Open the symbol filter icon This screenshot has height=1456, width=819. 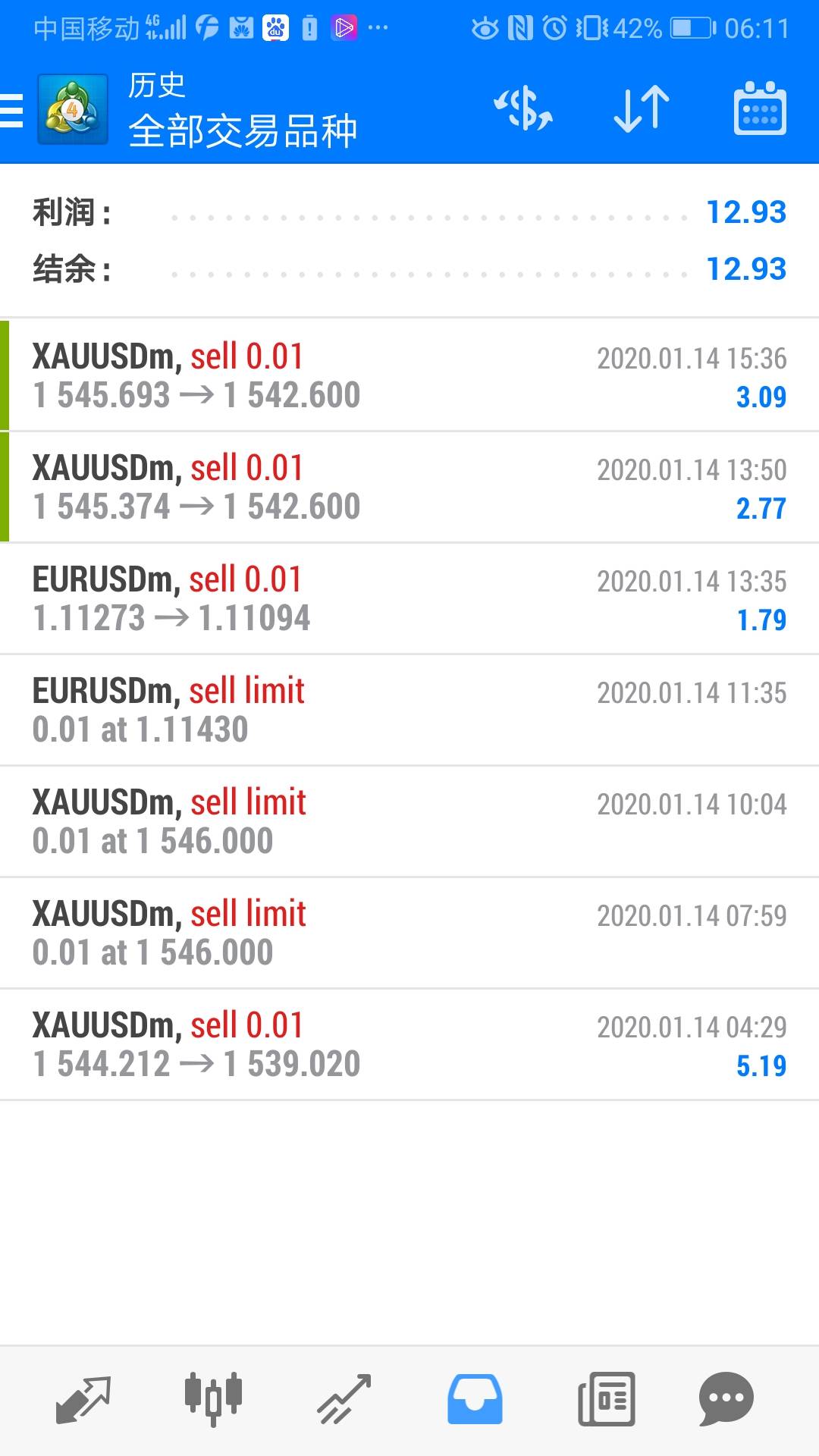(x=523, y=108)
